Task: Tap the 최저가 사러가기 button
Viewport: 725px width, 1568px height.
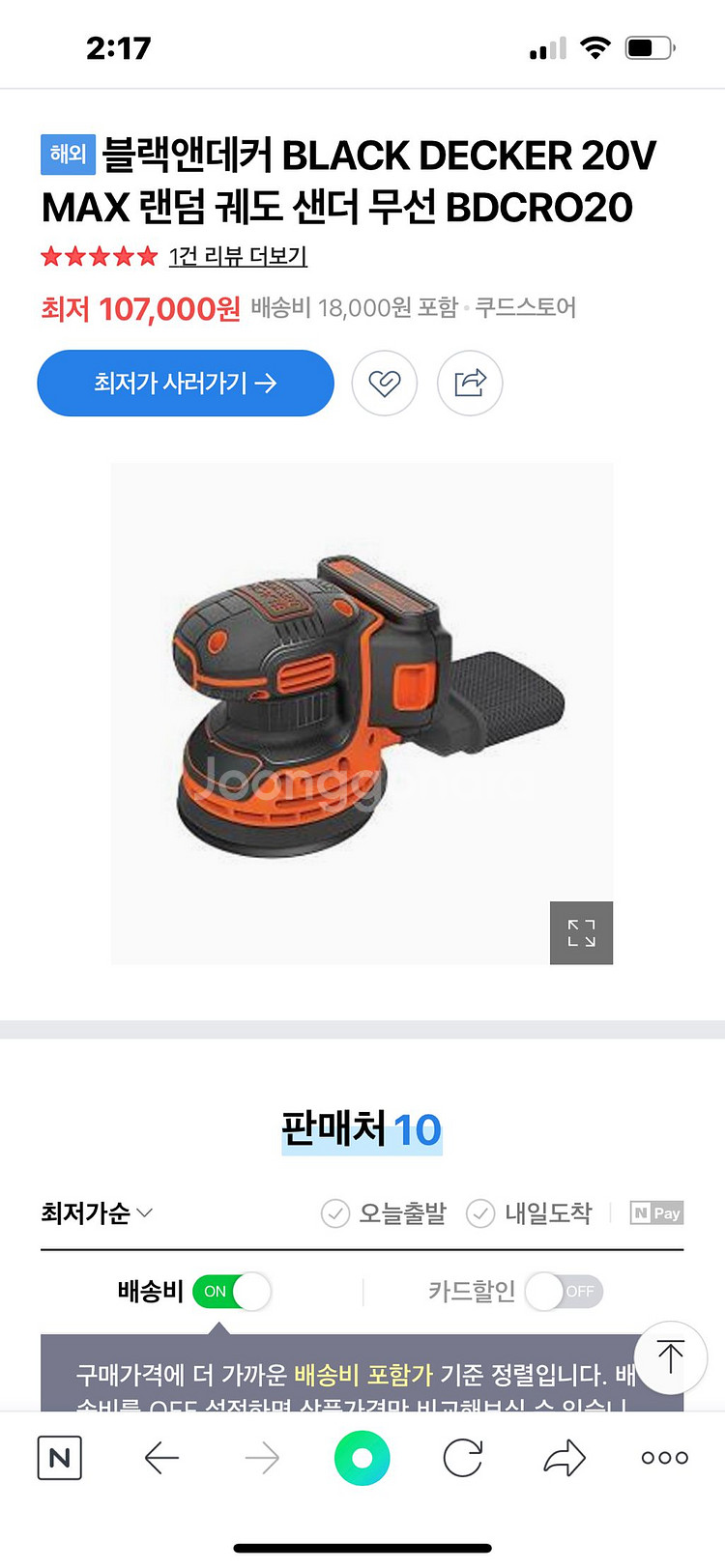Action: (186, 384)
